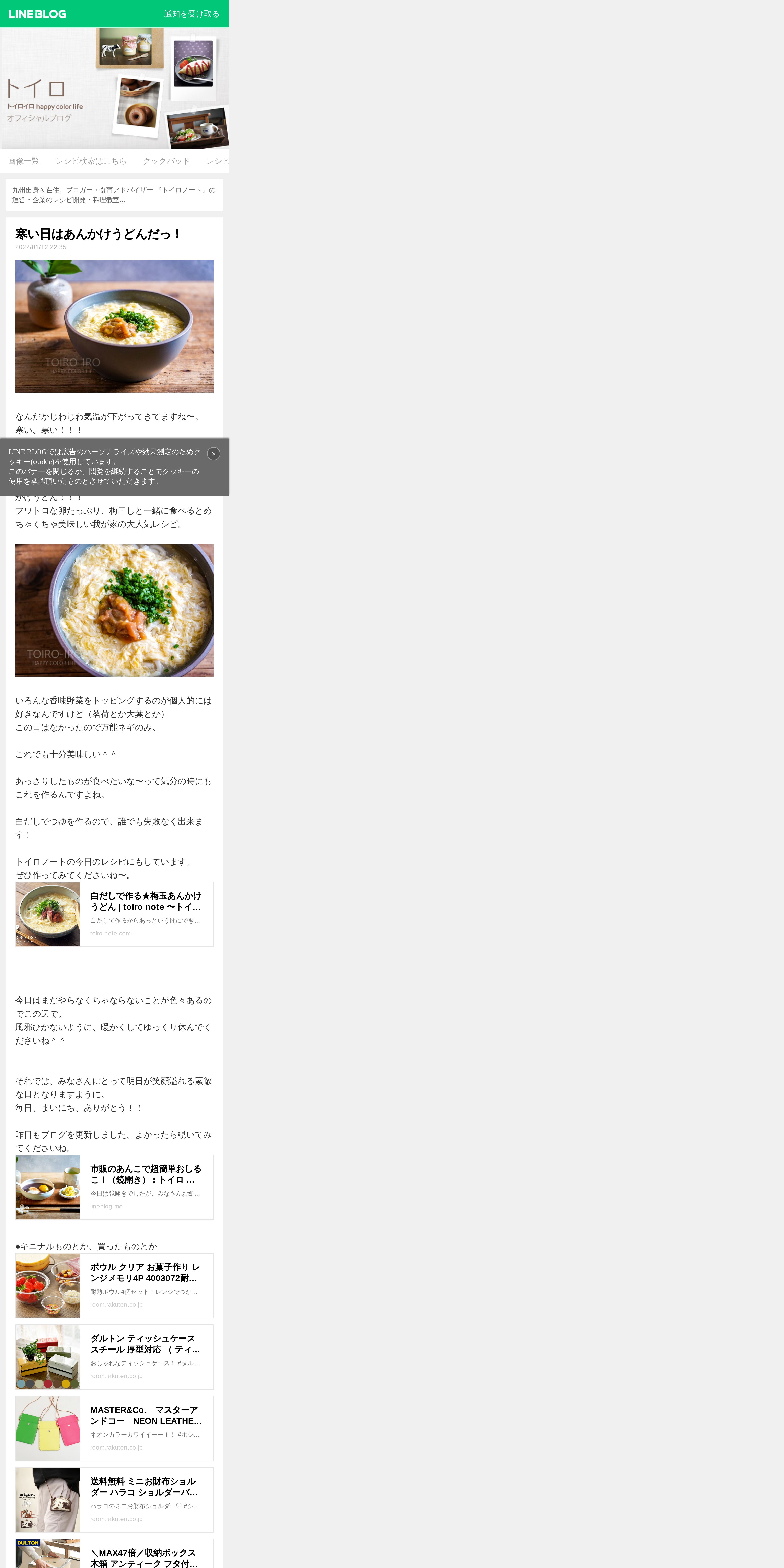The height and width of the screenshot is (1568, 784).
Task: Open MASTER&Co. NEON LEATHER product card
Action: point(114,1428)
